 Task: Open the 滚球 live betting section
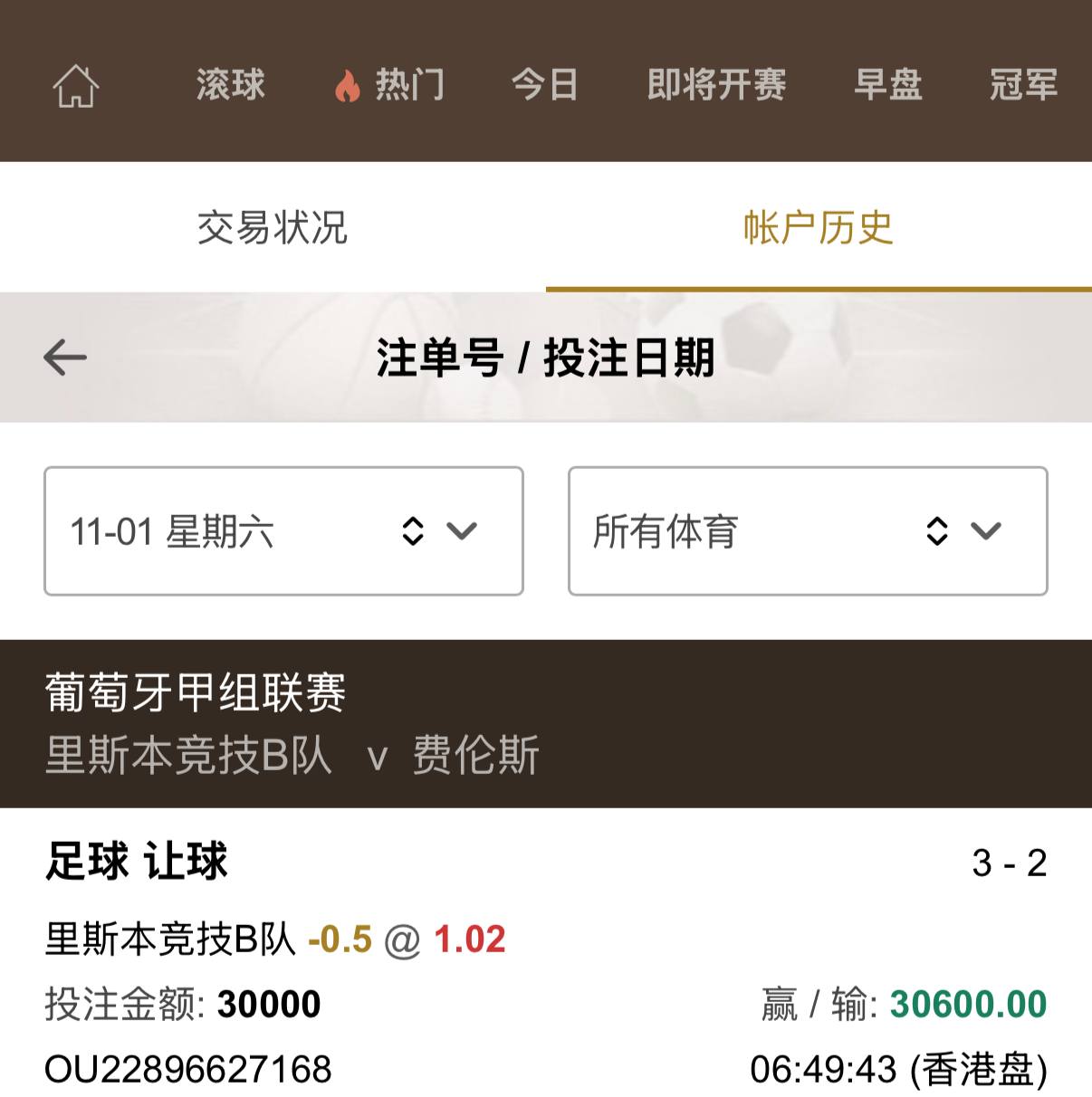coord(230,85)
